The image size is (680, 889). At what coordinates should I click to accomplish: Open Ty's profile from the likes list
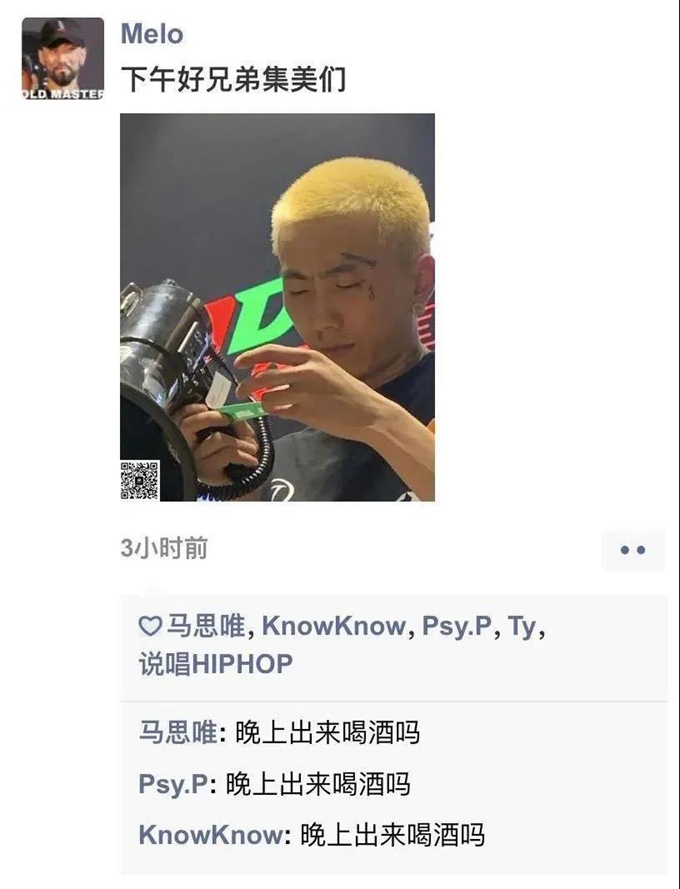click(x=522, y=627)
